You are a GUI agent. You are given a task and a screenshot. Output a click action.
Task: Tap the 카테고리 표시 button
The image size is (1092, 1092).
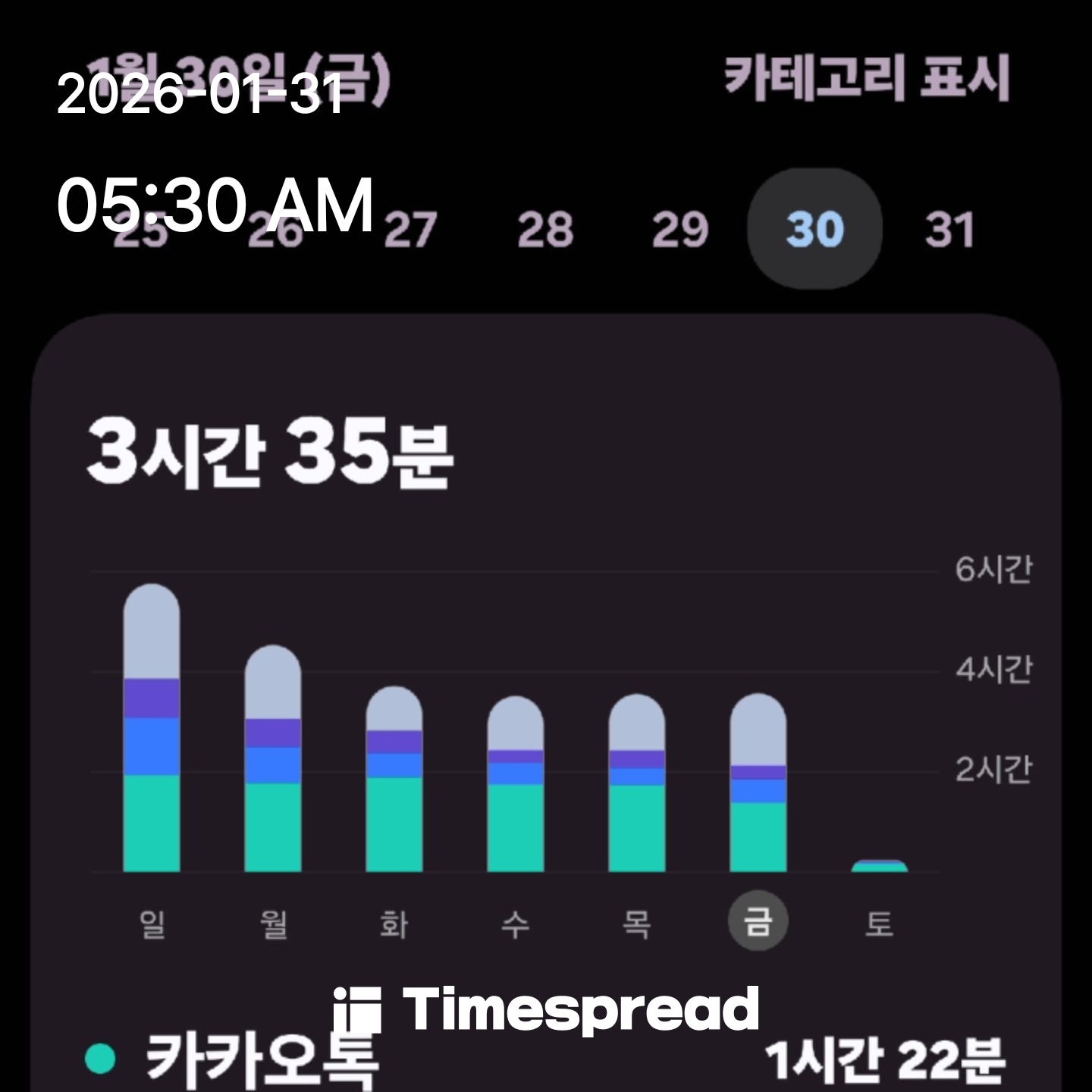pyautogui.click(x=866, y=77)
